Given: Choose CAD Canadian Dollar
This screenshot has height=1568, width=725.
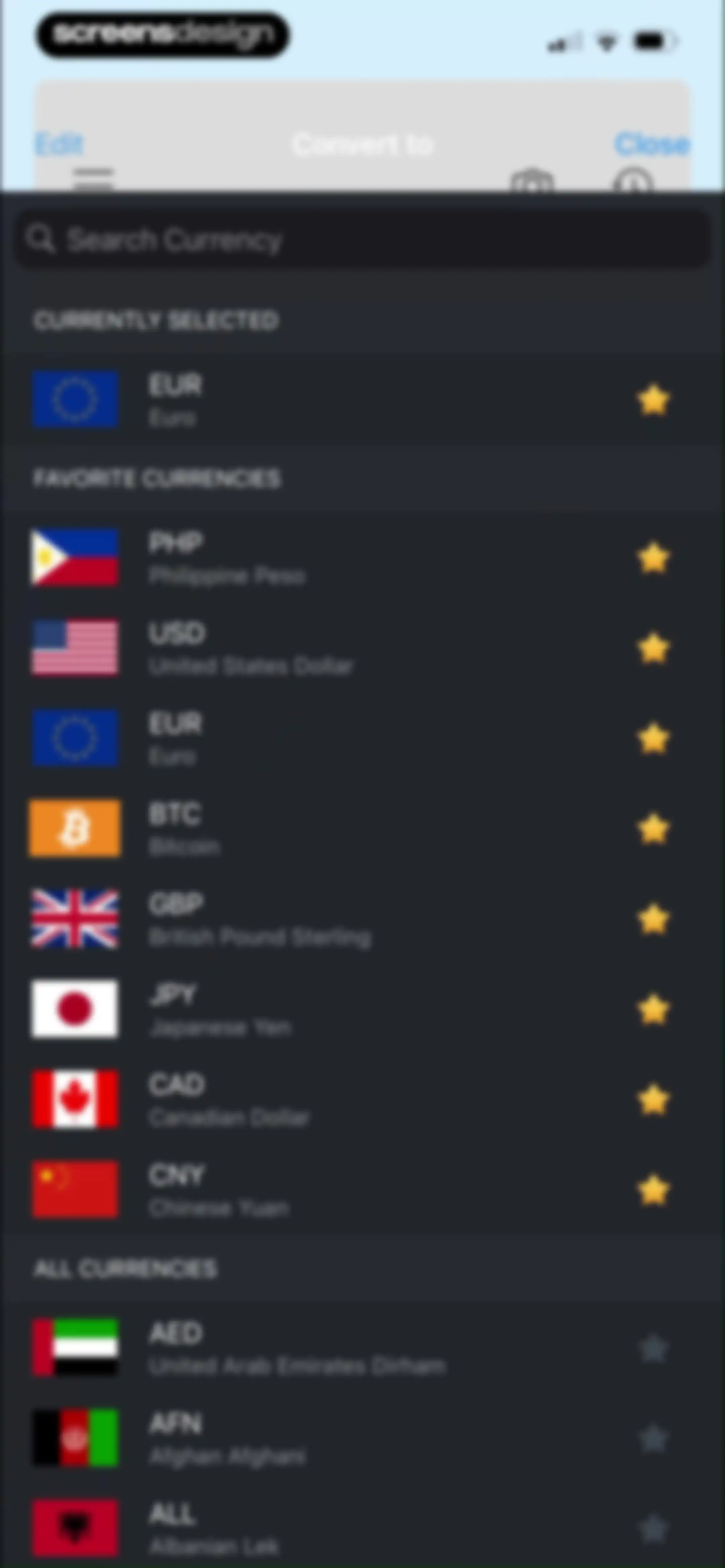Looking at the screenshot, I should coord(363,1099).
